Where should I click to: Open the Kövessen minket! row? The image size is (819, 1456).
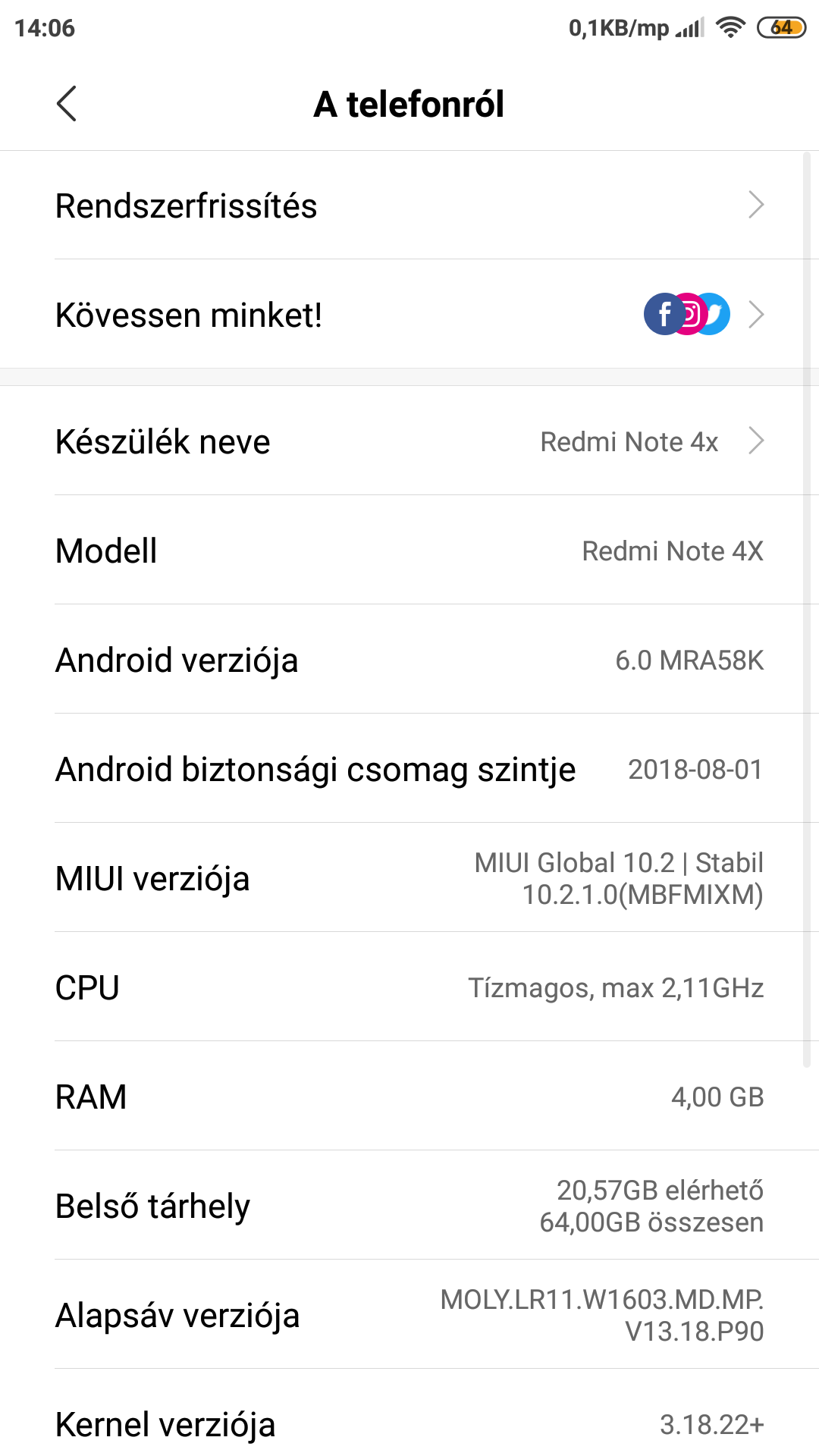click(409, 315)
